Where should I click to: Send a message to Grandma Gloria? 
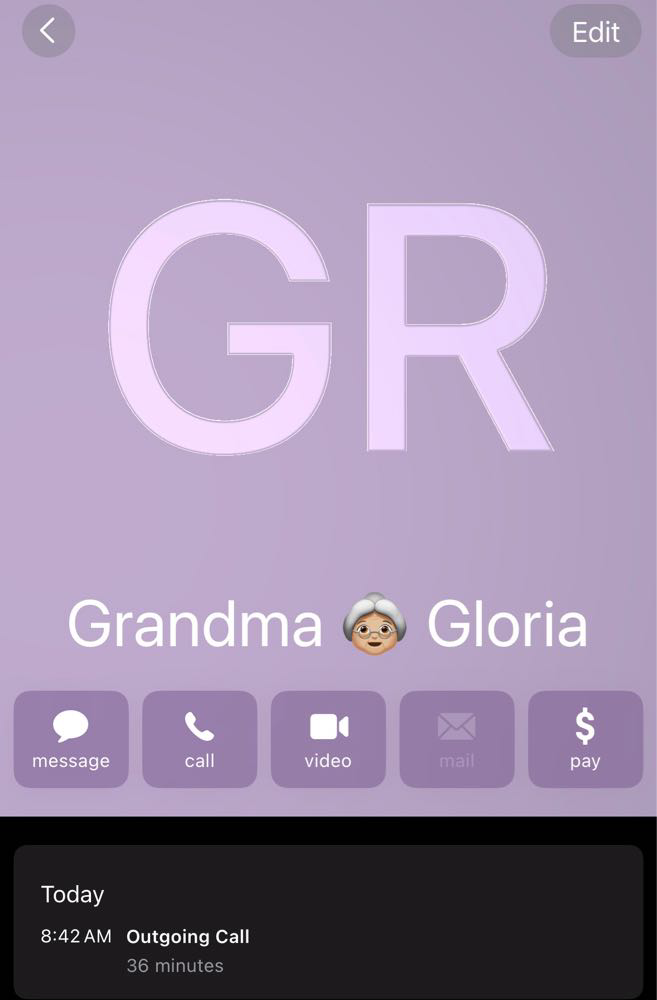pos(71,739)
